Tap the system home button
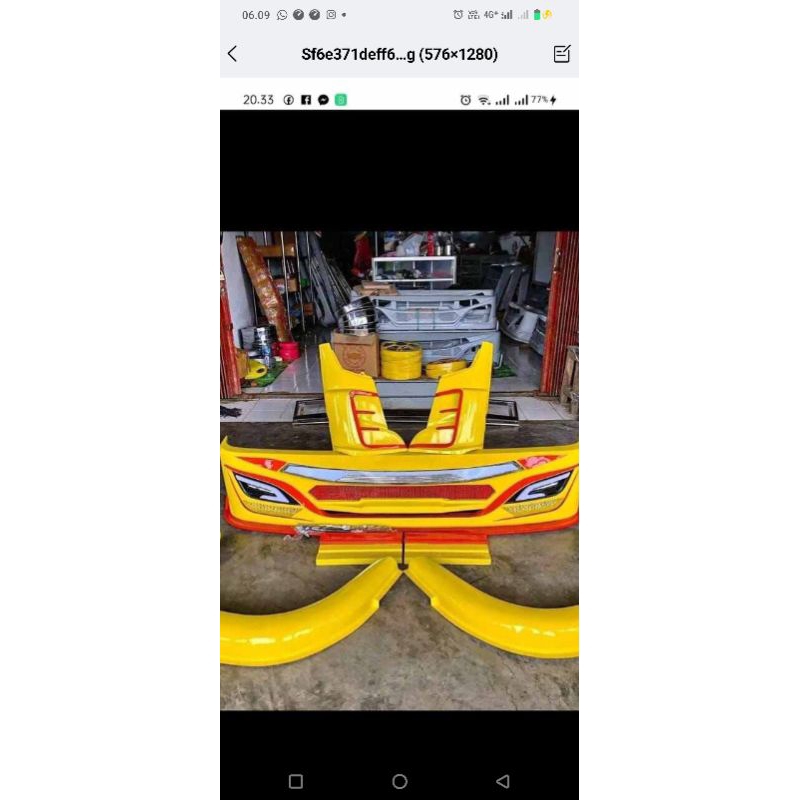Screen dimensions: 800x800 pyautogui.click(x=400, y=781)
